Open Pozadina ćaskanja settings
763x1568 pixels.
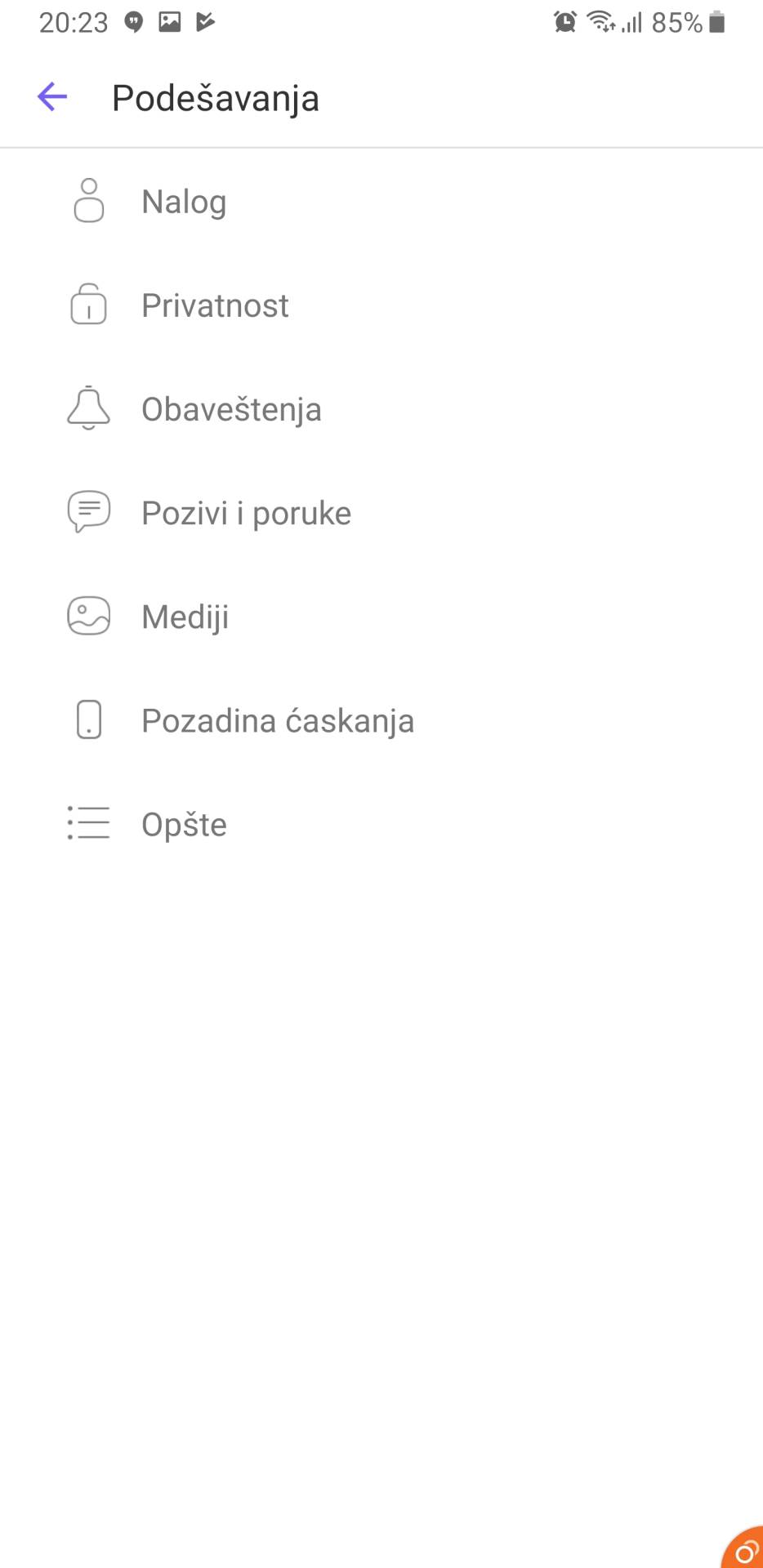click(278, 720)
